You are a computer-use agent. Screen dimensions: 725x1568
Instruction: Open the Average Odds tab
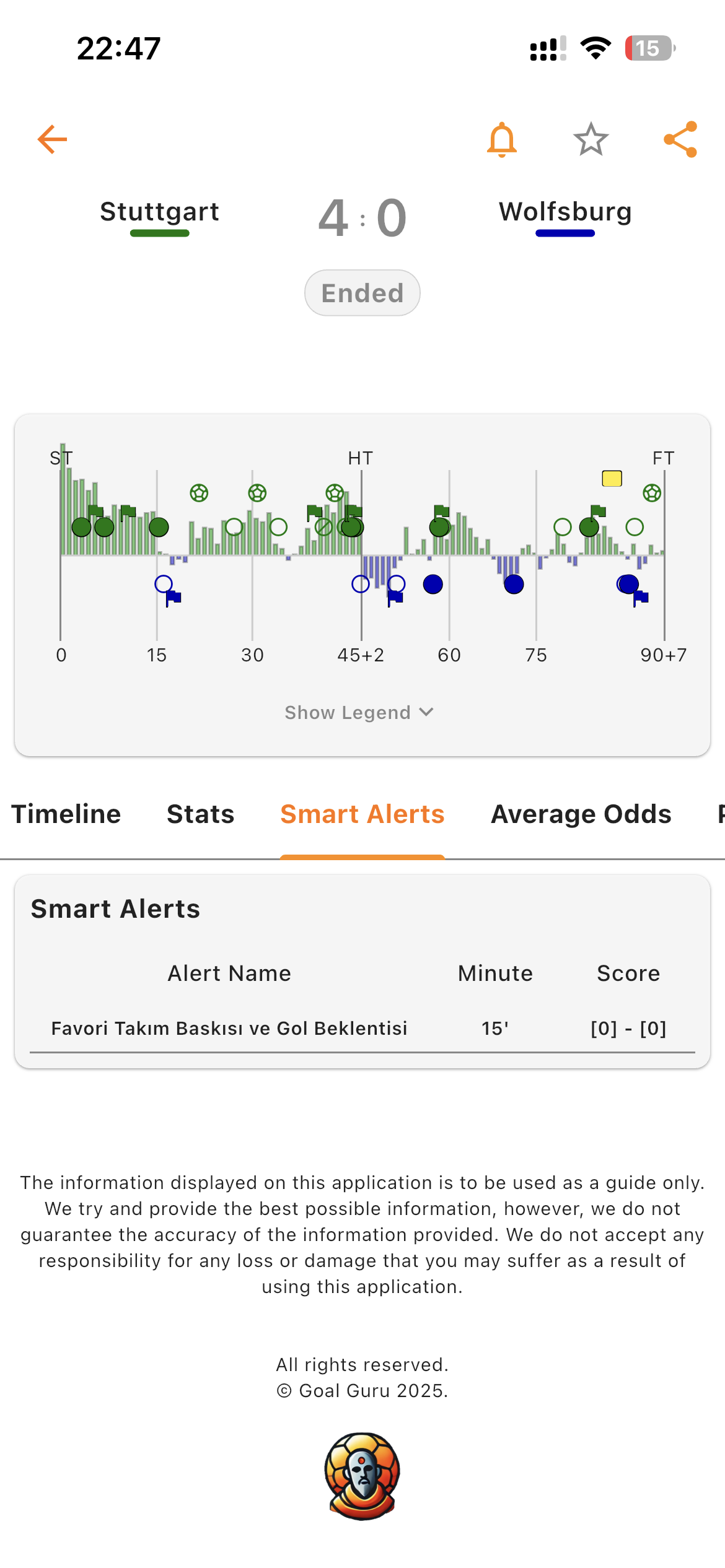pyautogui.click(x=581, y=813)
